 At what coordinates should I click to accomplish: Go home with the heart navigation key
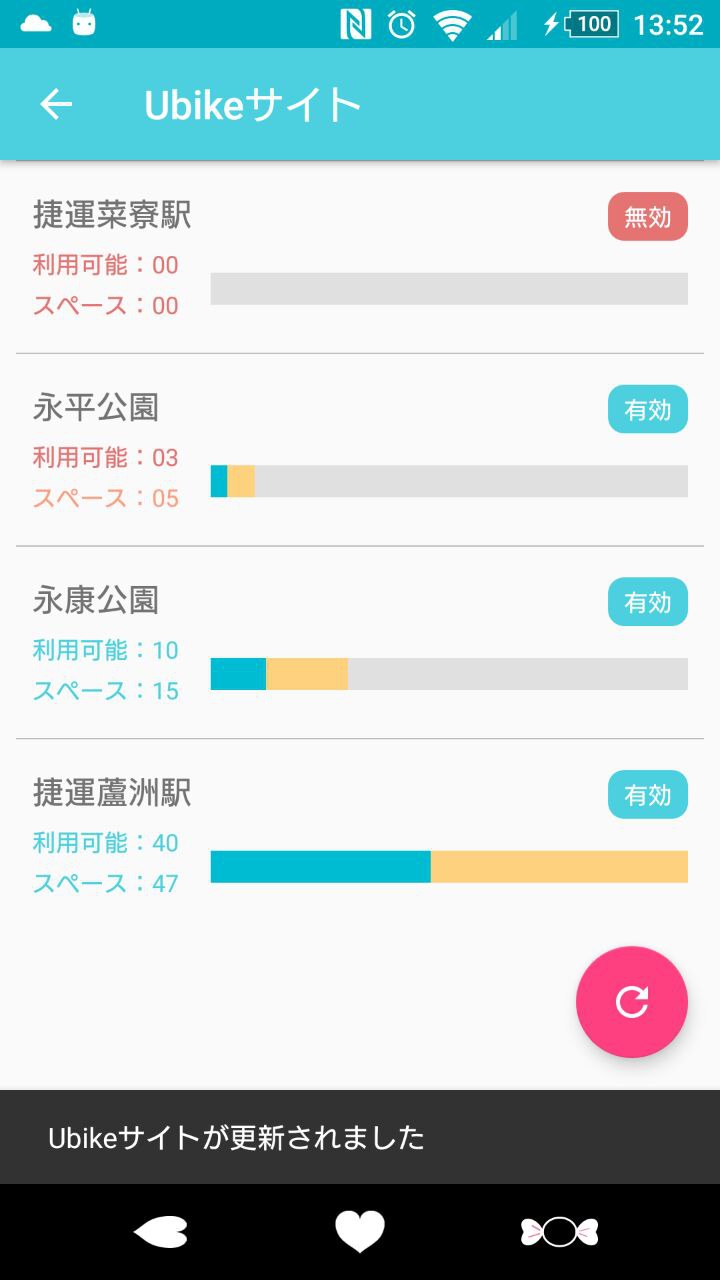360,1232
